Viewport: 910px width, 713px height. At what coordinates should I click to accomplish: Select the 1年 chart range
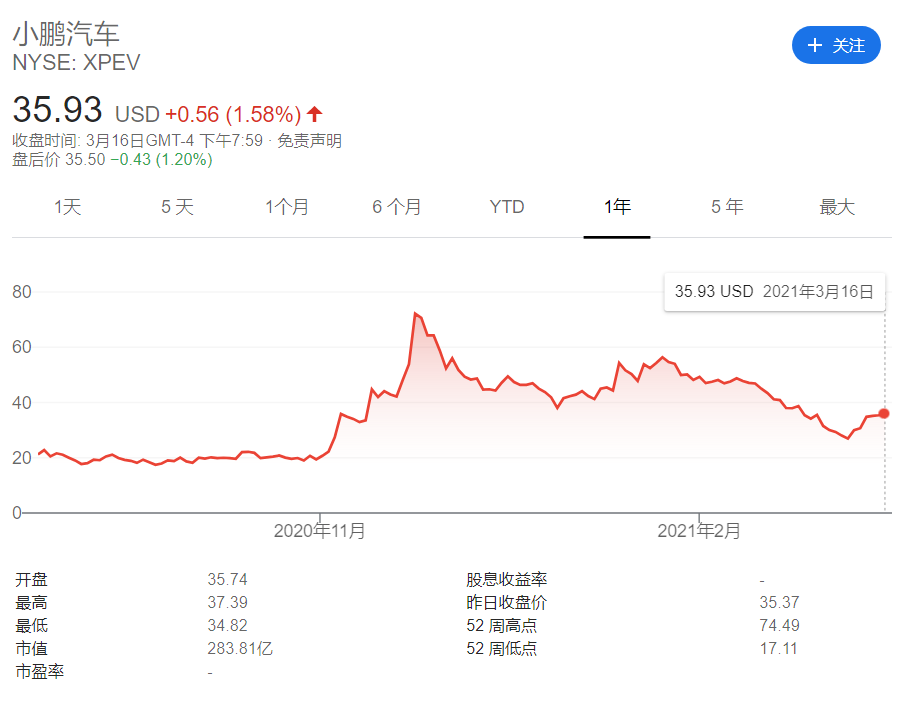click(617, 208)
